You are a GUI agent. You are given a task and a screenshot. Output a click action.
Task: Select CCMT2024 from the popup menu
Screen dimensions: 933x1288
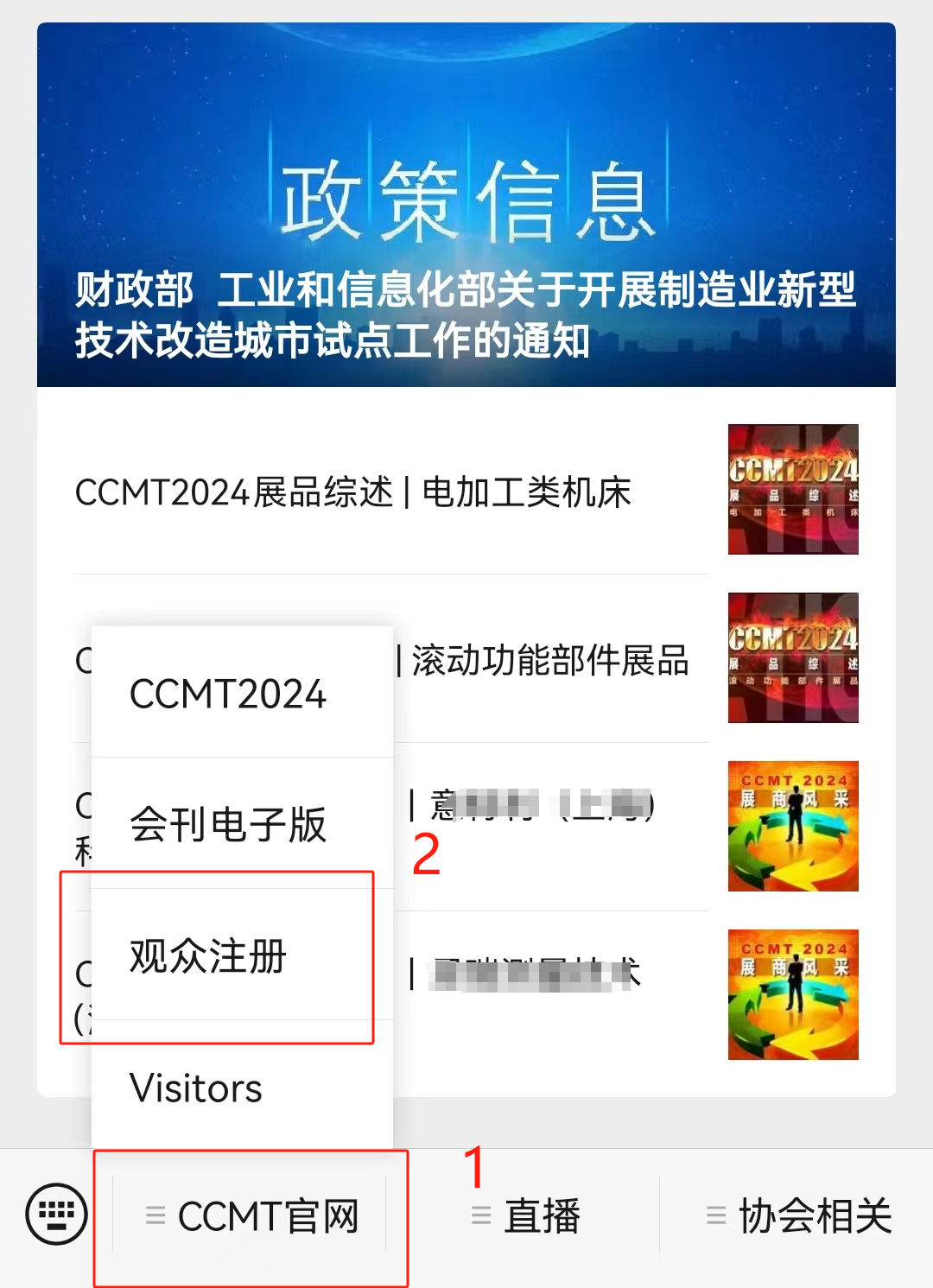228,694
